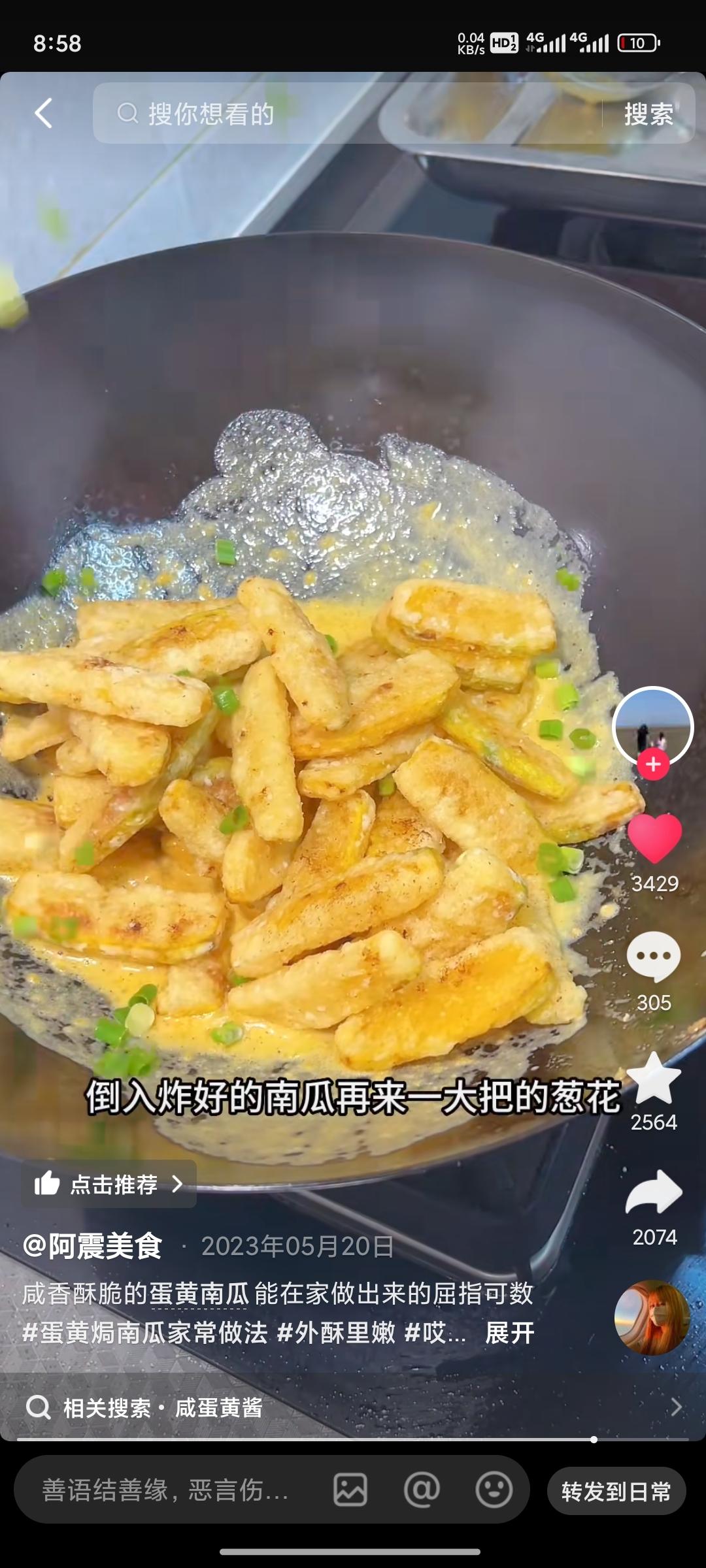Open related search 咸蛋黄酱

[218, 1407]
